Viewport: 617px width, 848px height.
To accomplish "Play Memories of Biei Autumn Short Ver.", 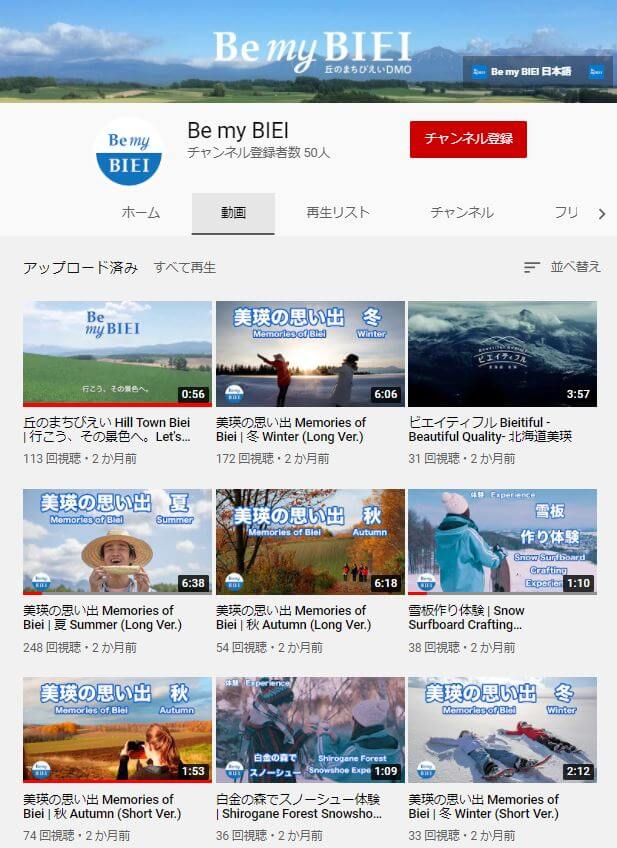I will click(x=117, y=730).
